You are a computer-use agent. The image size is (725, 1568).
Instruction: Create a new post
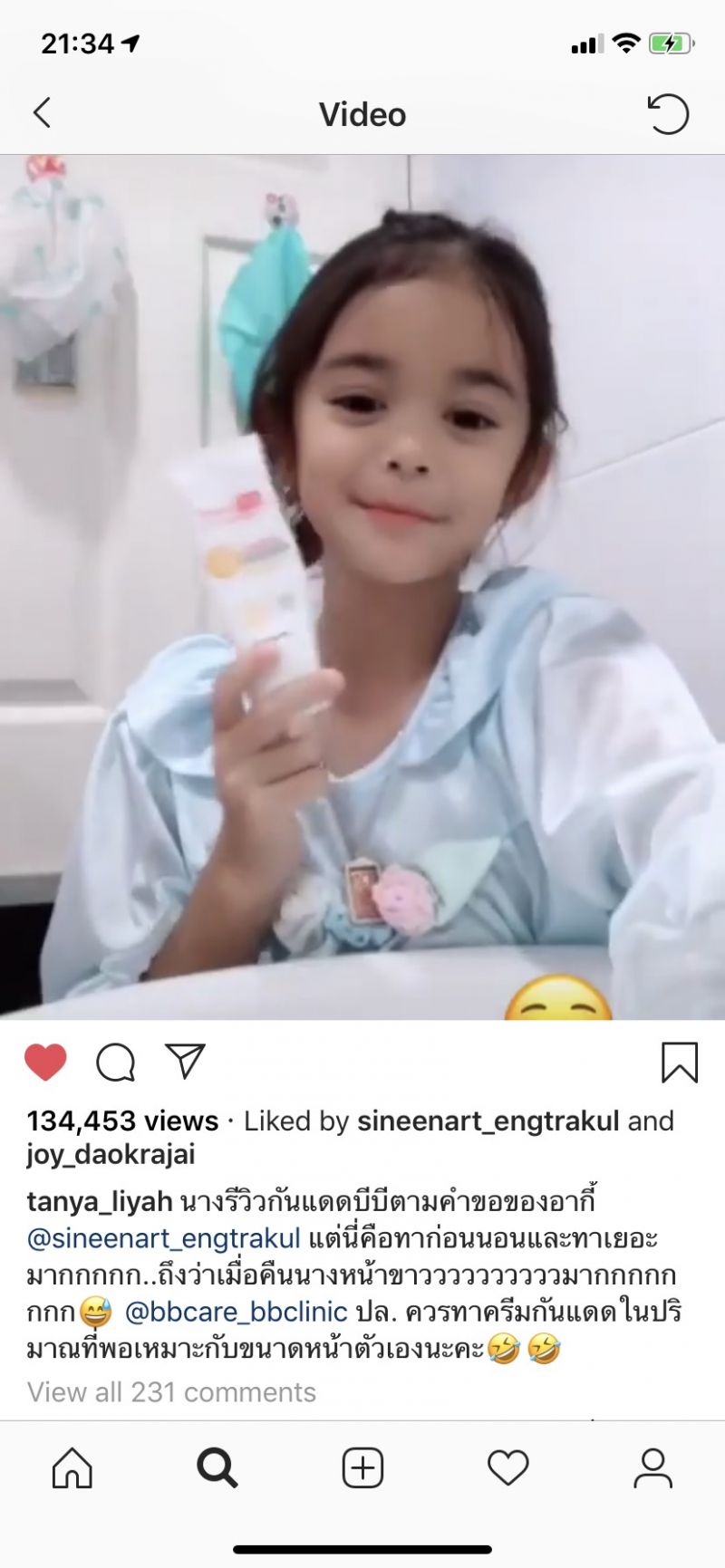[362, 1468]
